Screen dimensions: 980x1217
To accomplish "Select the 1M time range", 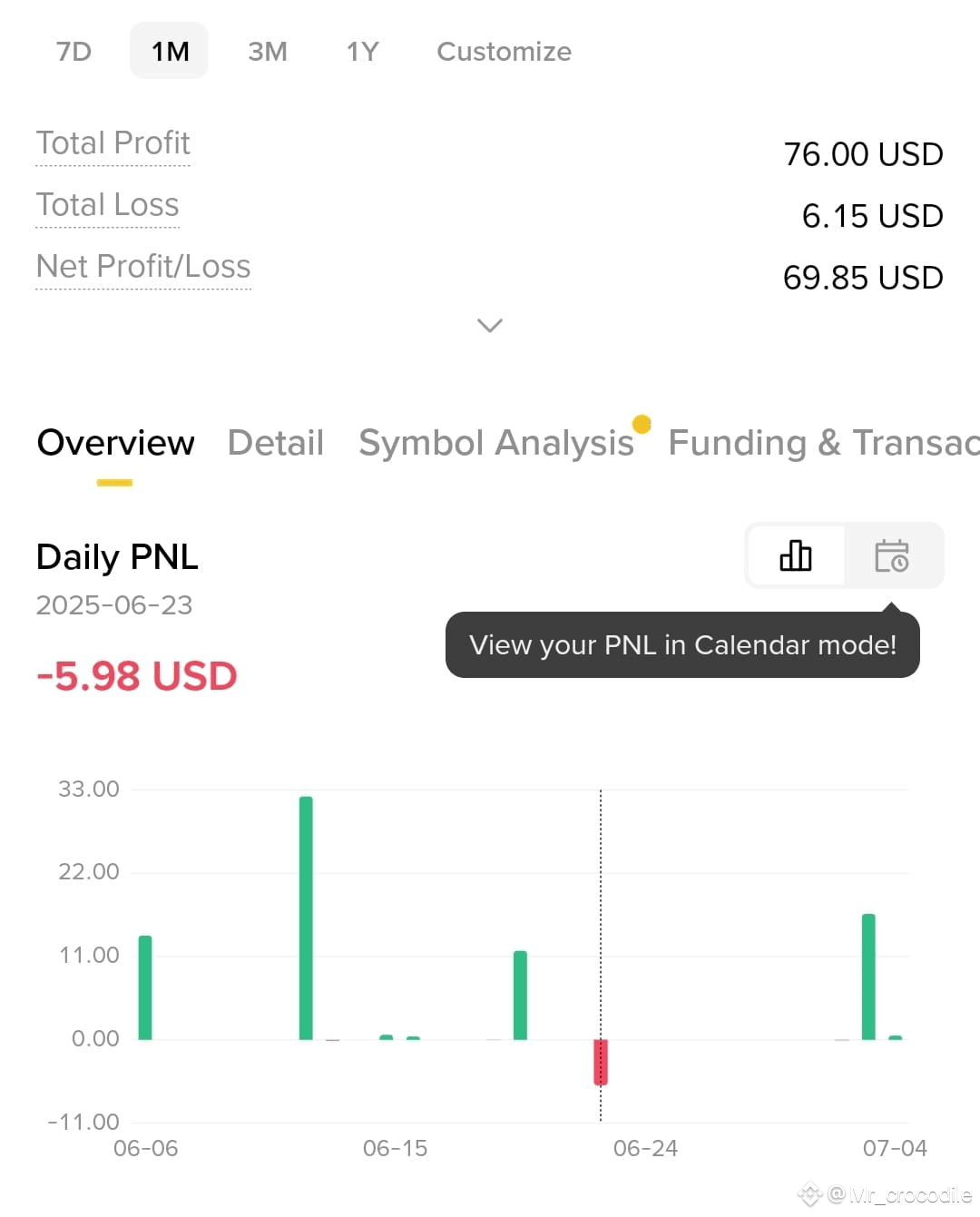I will point(170,51).
